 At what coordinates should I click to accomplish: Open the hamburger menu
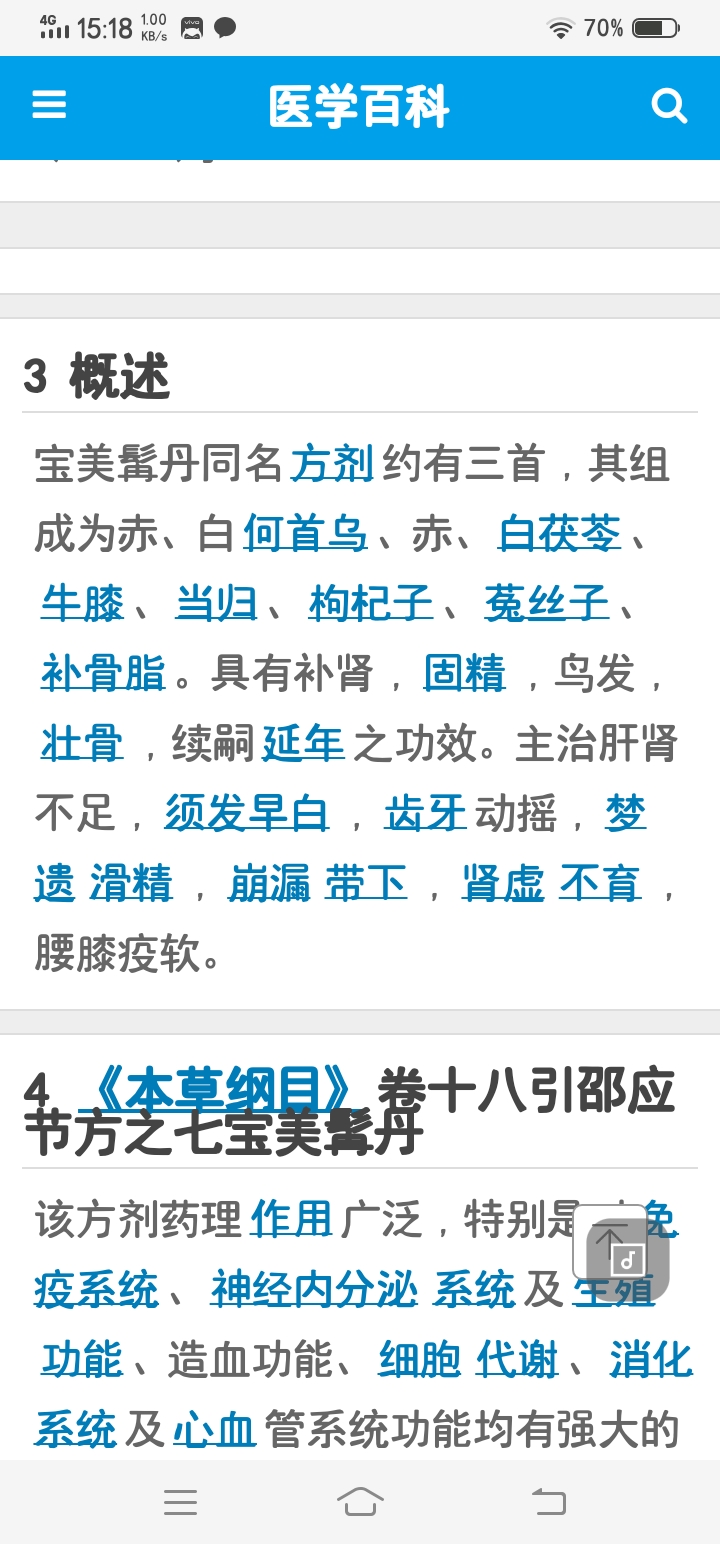pos(49,105)
